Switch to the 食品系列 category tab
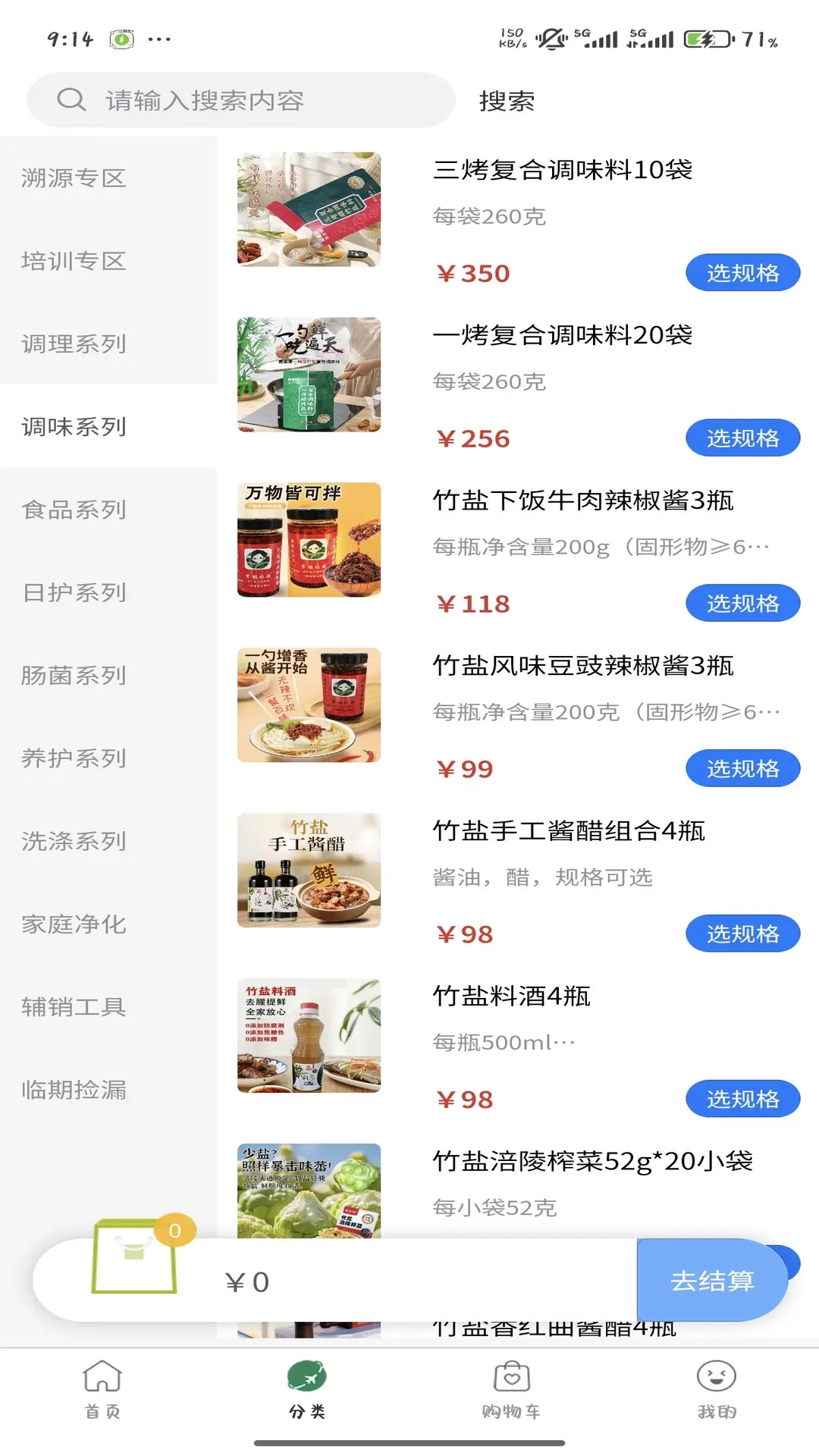This screenshot has width=819, height=1456. click(74, 510)
